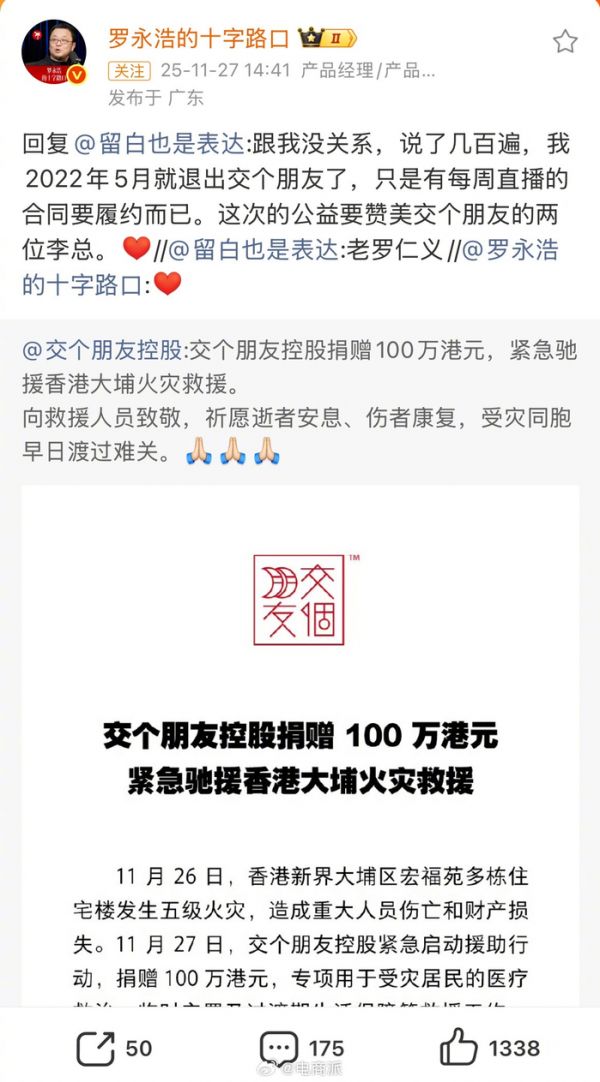Favorite this post with the star icon

click(x=565, y=41)
